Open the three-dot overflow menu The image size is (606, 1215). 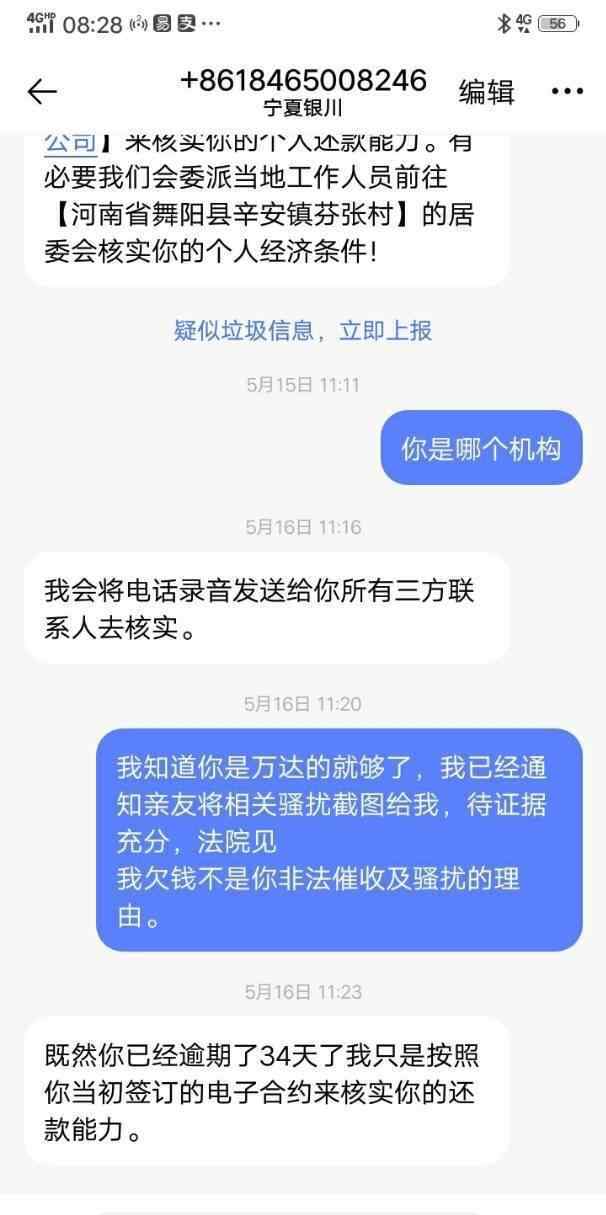(567, 92)
